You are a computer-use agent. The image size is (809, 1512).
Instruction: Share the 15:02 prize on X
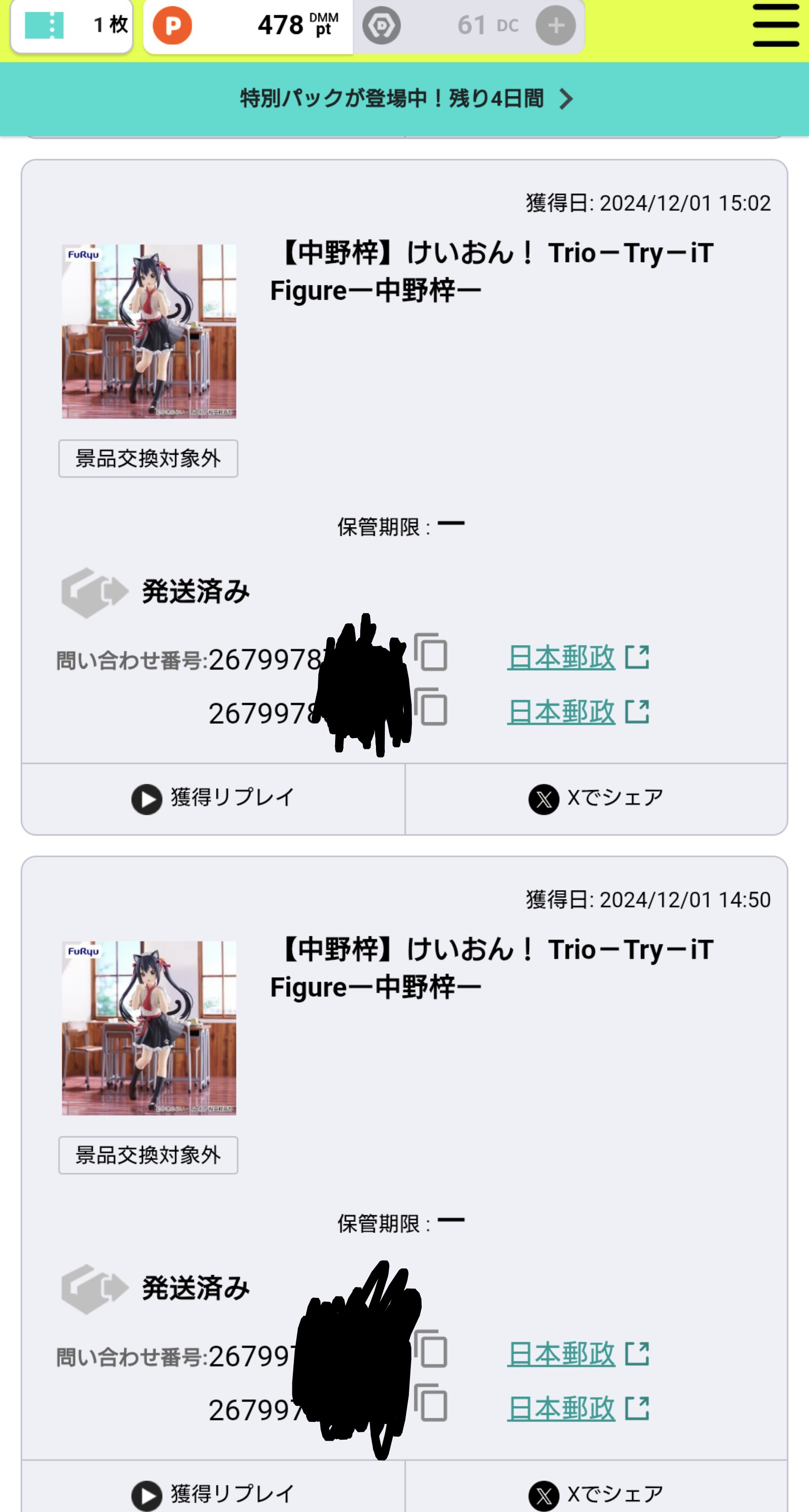click(x=595, y=798)
